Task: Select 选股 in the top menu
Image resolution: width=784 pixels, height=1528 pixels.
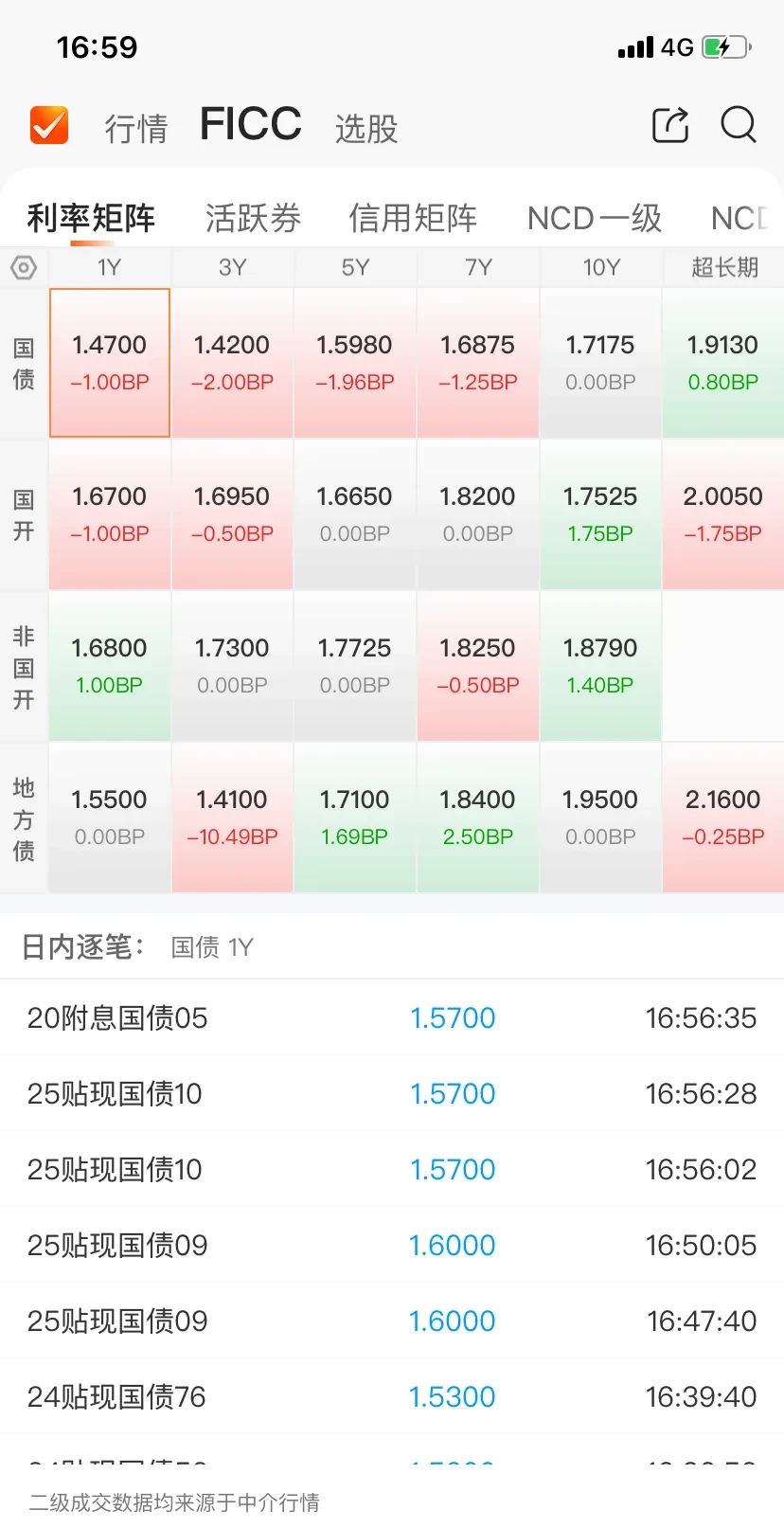Action: [367, 128]
